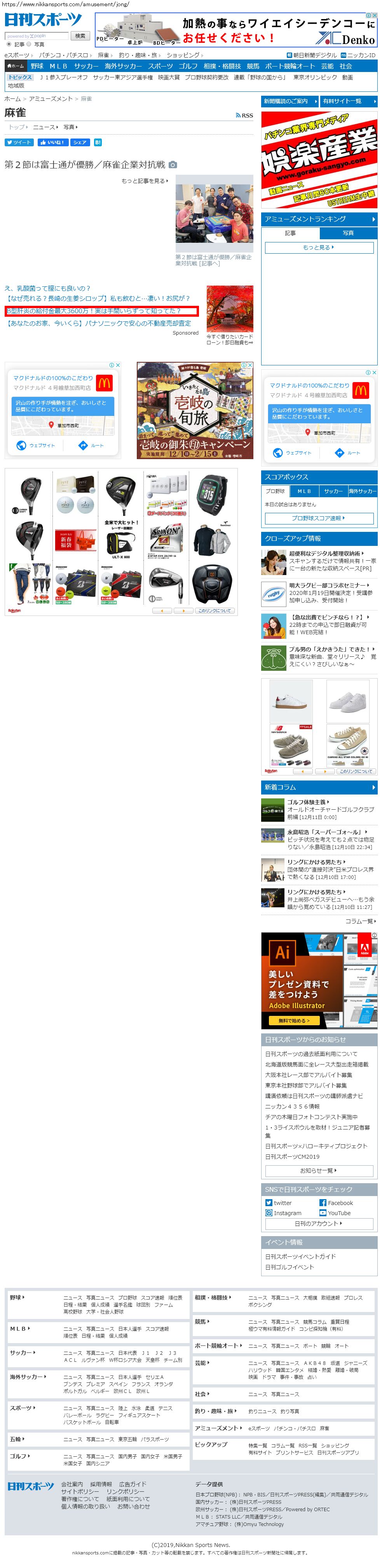Focus the site search field

(37, 36)
